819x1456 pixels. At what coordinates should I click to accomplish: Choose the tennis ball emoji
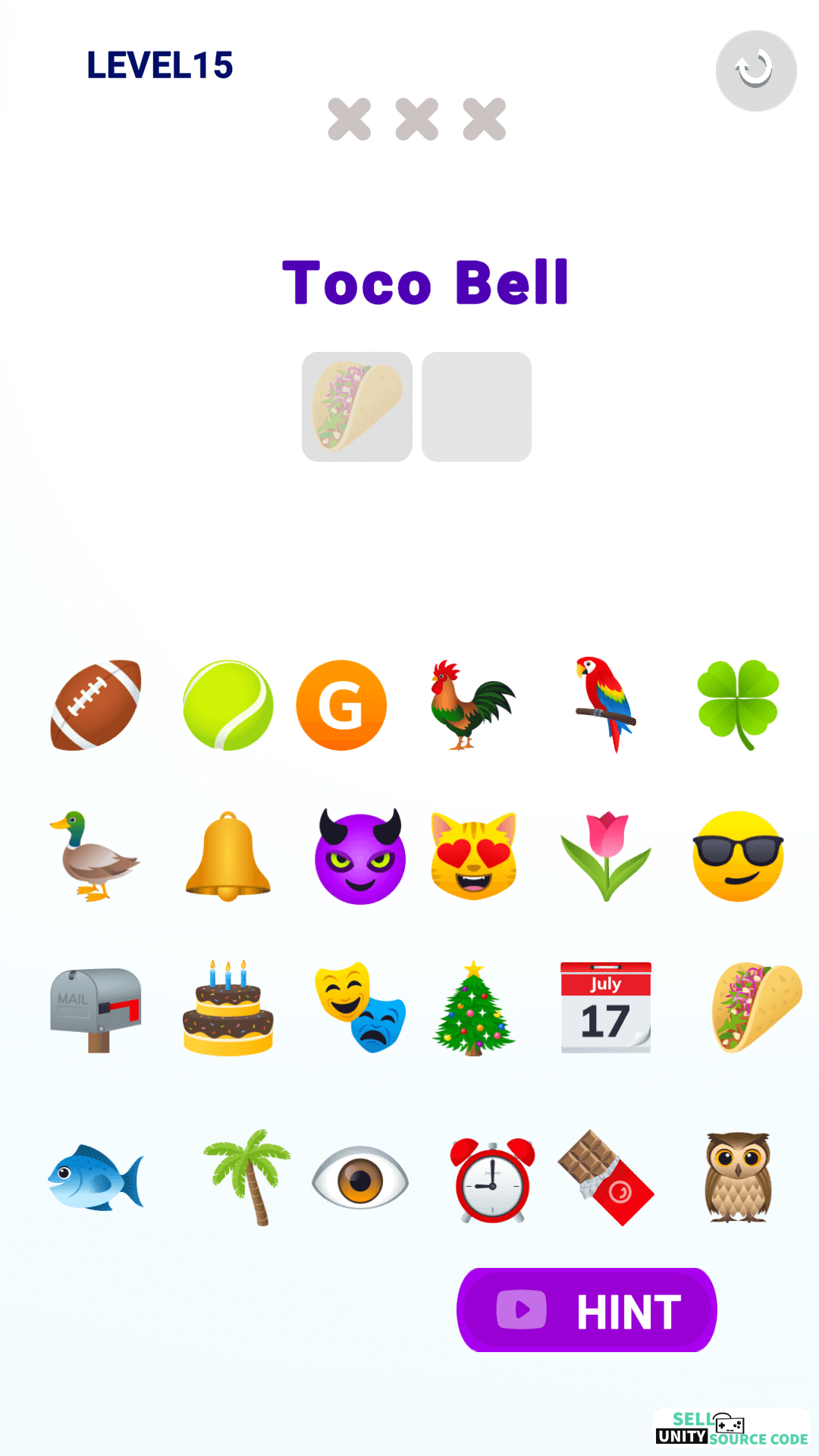click(227, 705)
